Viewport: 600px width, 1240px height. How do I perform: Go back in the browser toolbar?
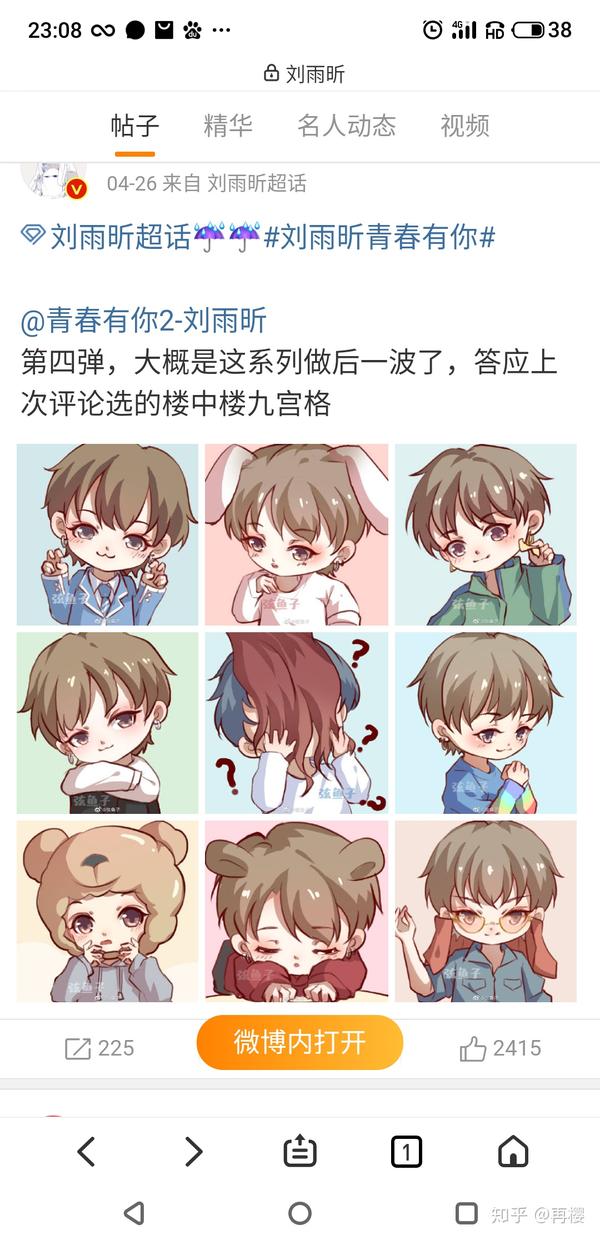point(87,1152)
